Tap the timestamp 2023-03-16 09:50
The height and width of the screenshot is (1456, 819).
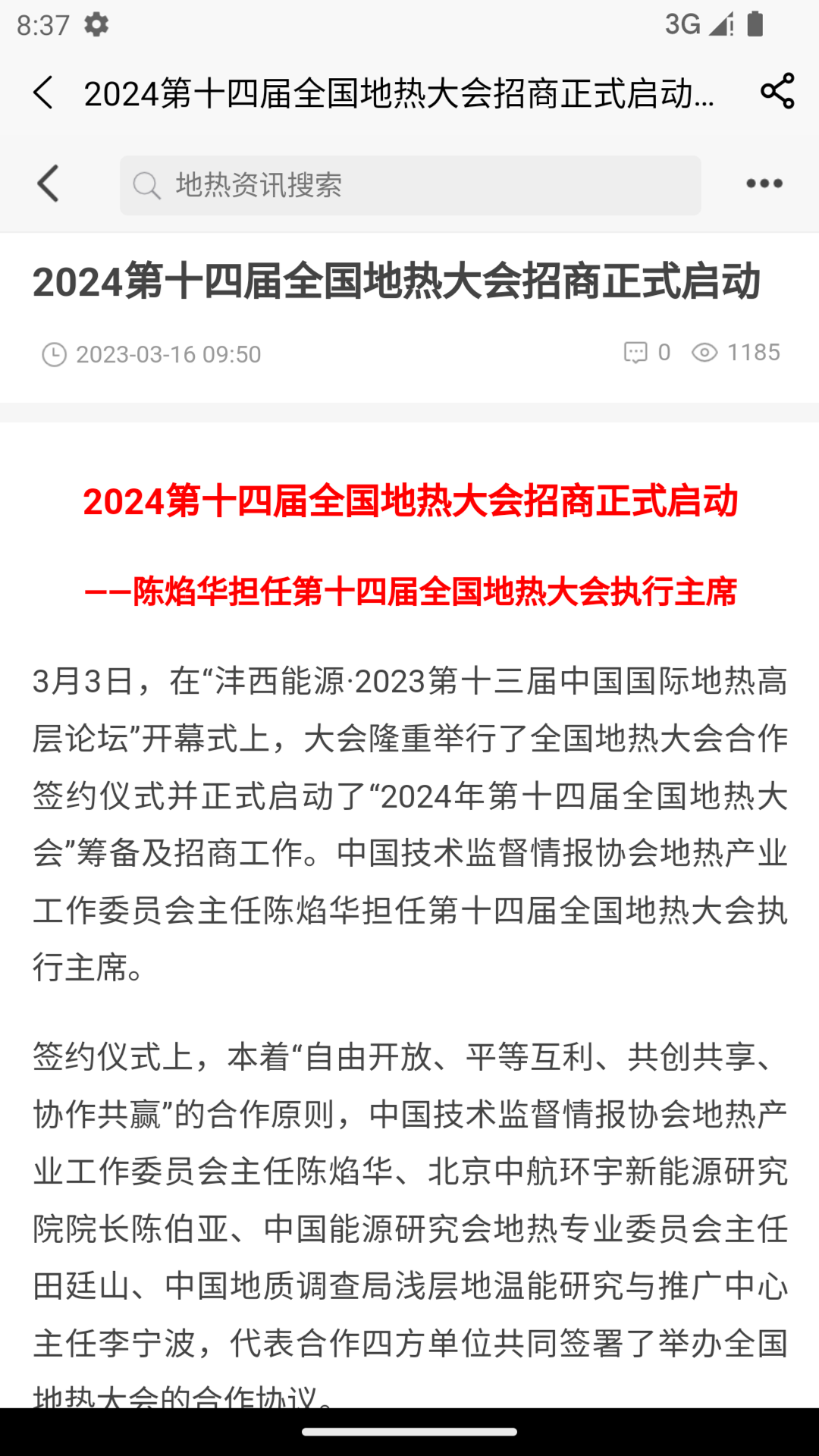point(168,353)
